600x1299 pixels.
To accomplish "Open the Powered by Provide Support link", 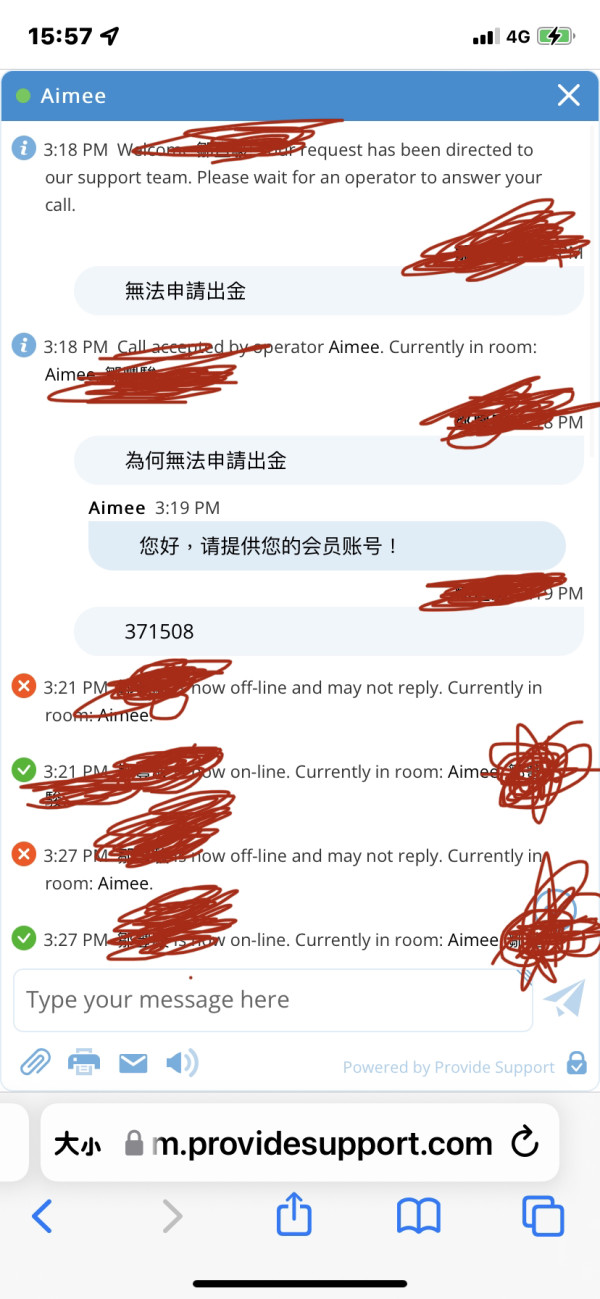I will [x=448, y=1067].
